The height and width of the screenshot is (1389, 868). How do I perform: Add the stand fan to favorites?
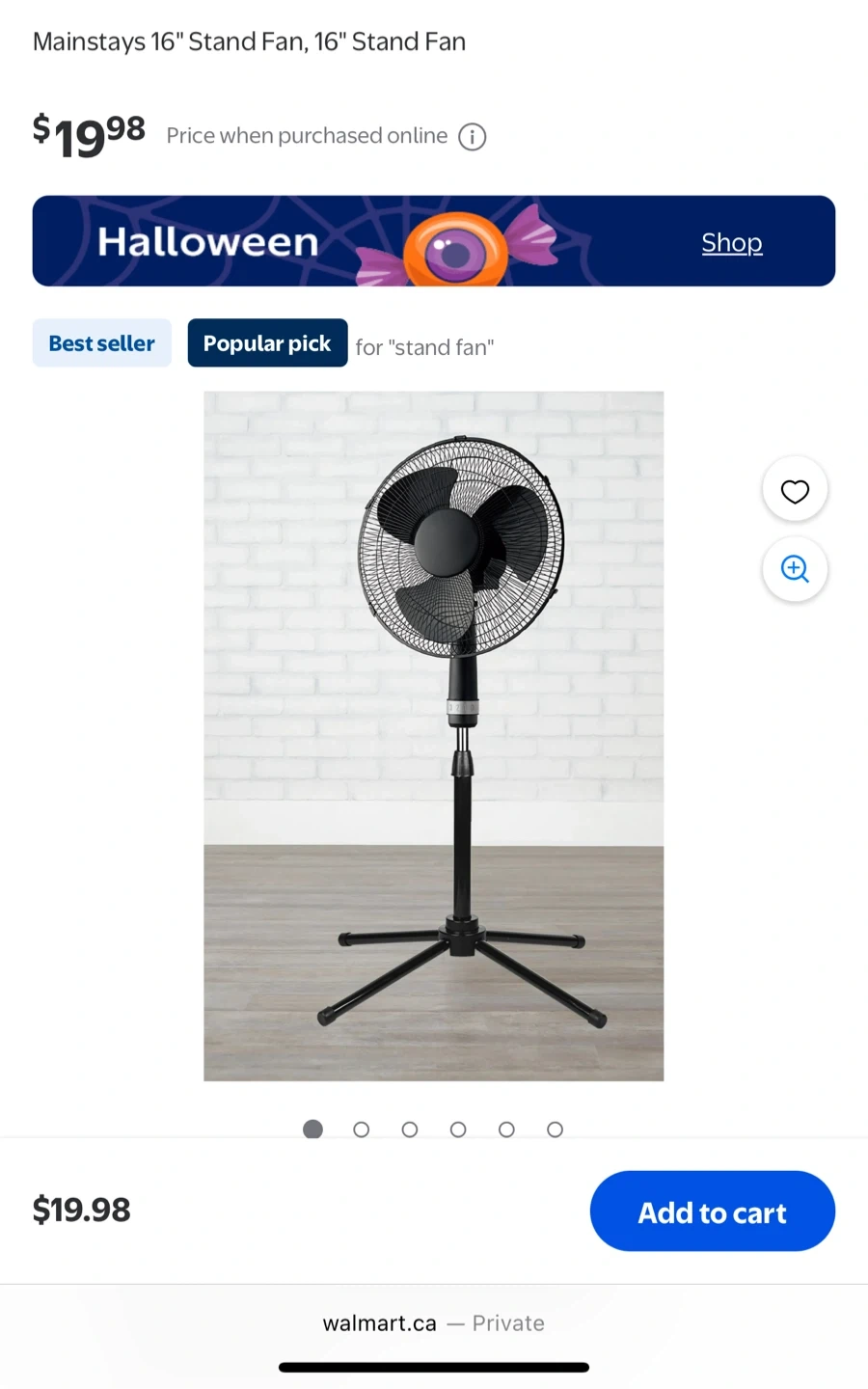[795, 491]
